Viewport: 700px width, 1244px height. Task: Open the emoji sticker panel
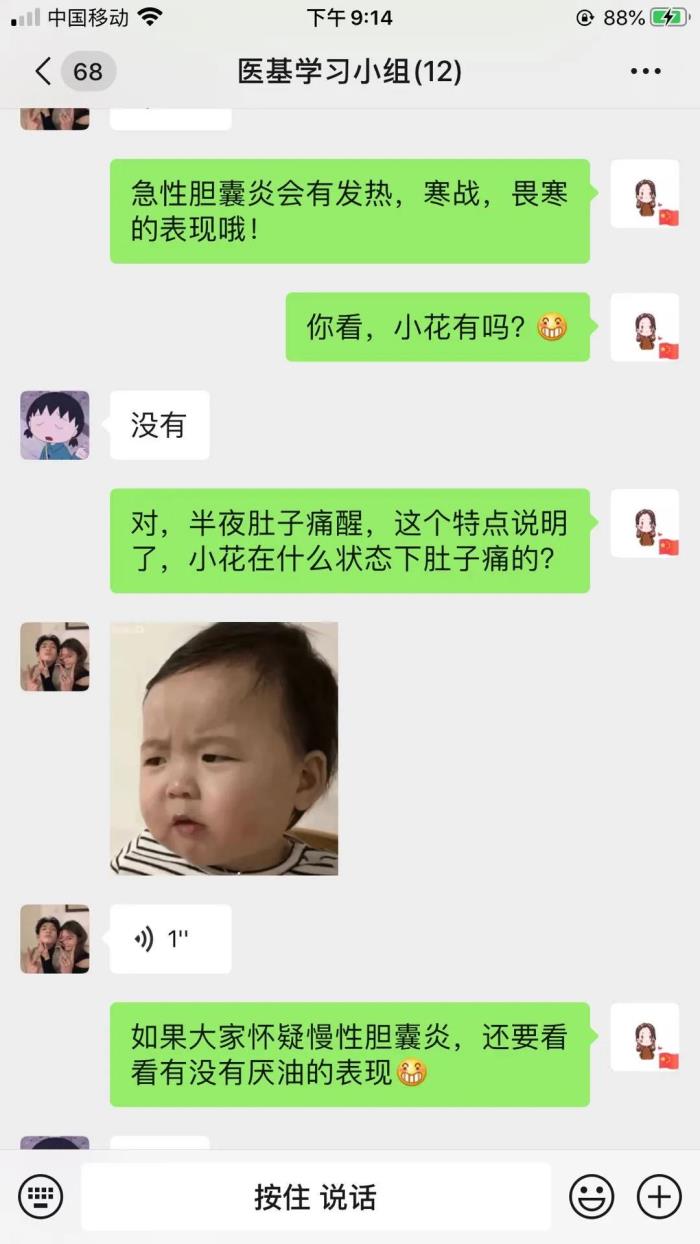[591, 1196]
